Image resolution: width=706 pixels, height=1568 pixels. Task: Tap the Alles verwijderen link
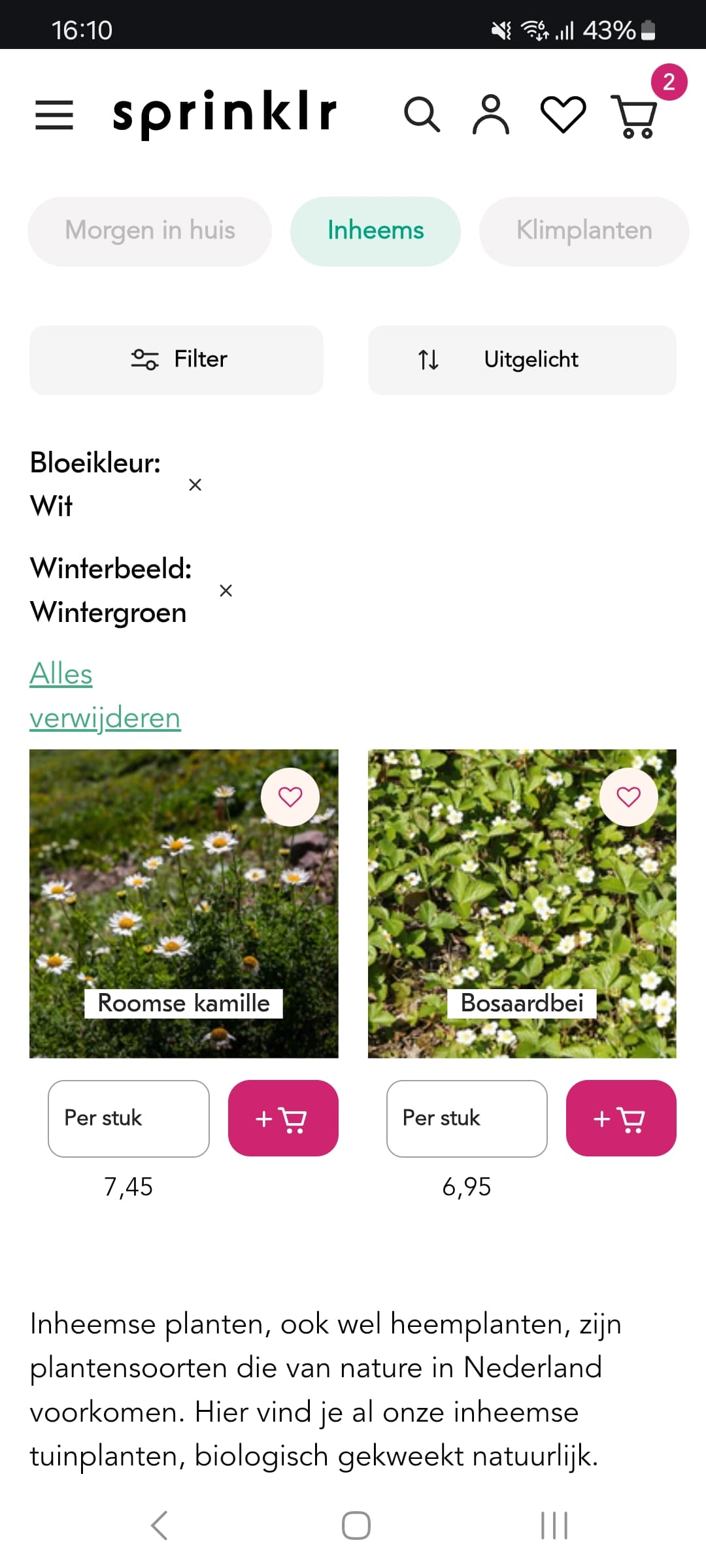pos(105,696)
